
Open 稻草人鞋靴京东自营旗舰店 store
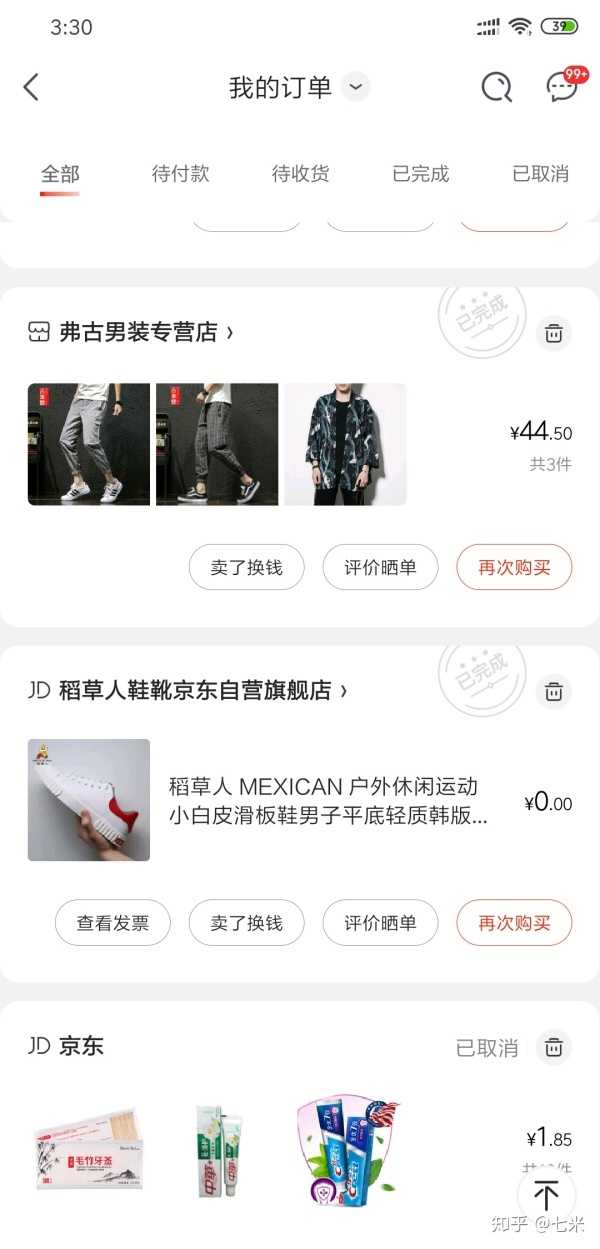195,690
